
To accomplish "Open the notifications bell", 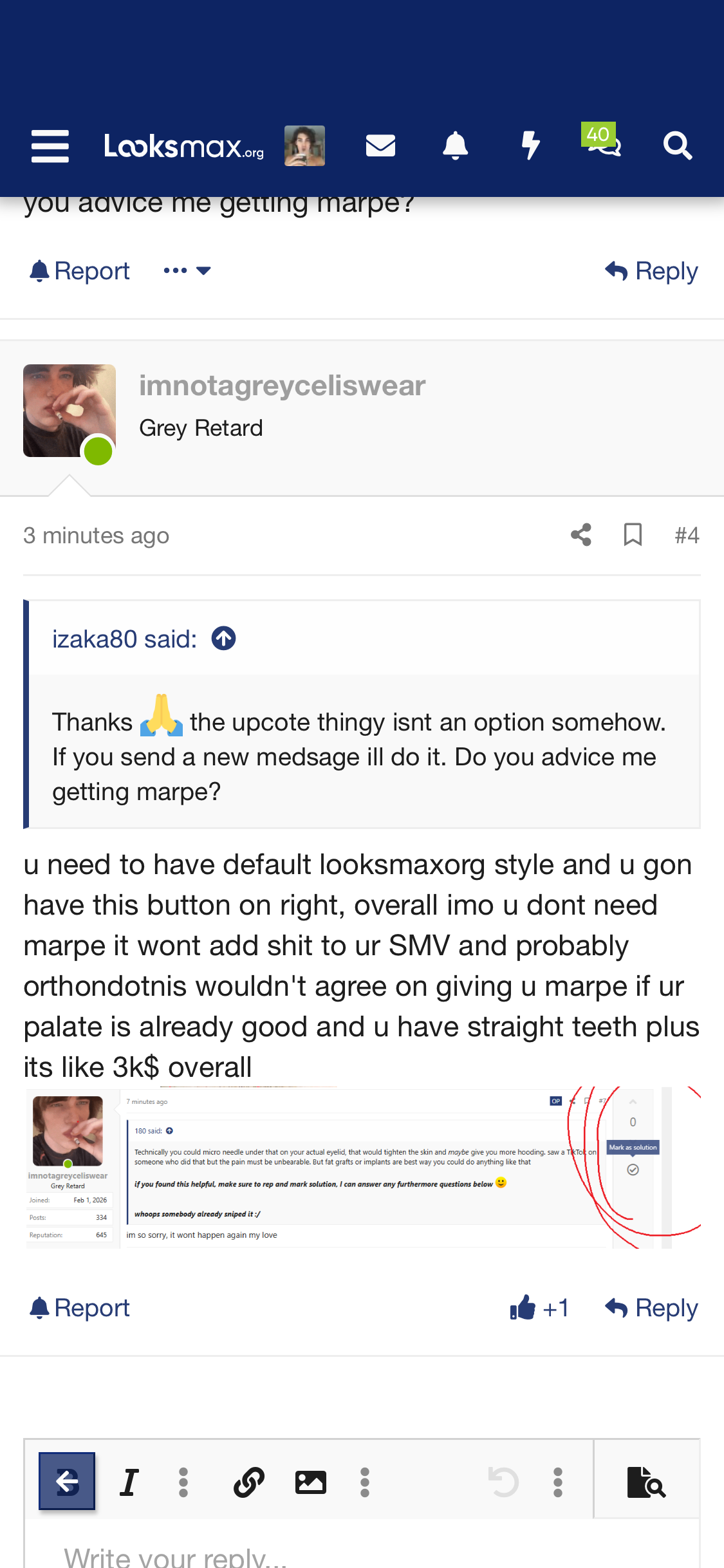I will click(x=455, y=146).
